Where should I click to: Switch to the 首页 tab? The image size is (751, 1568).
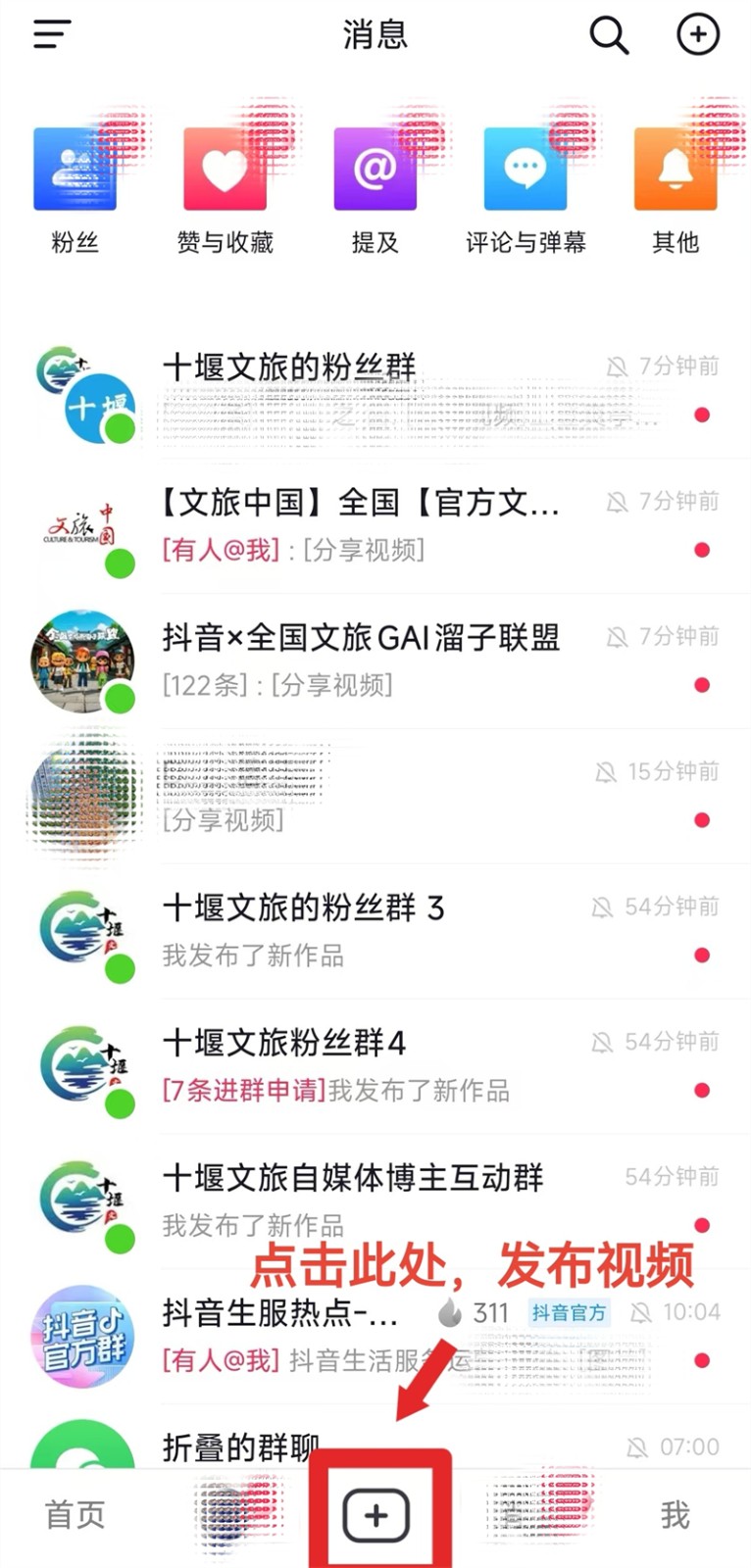tap(75, 1515)
